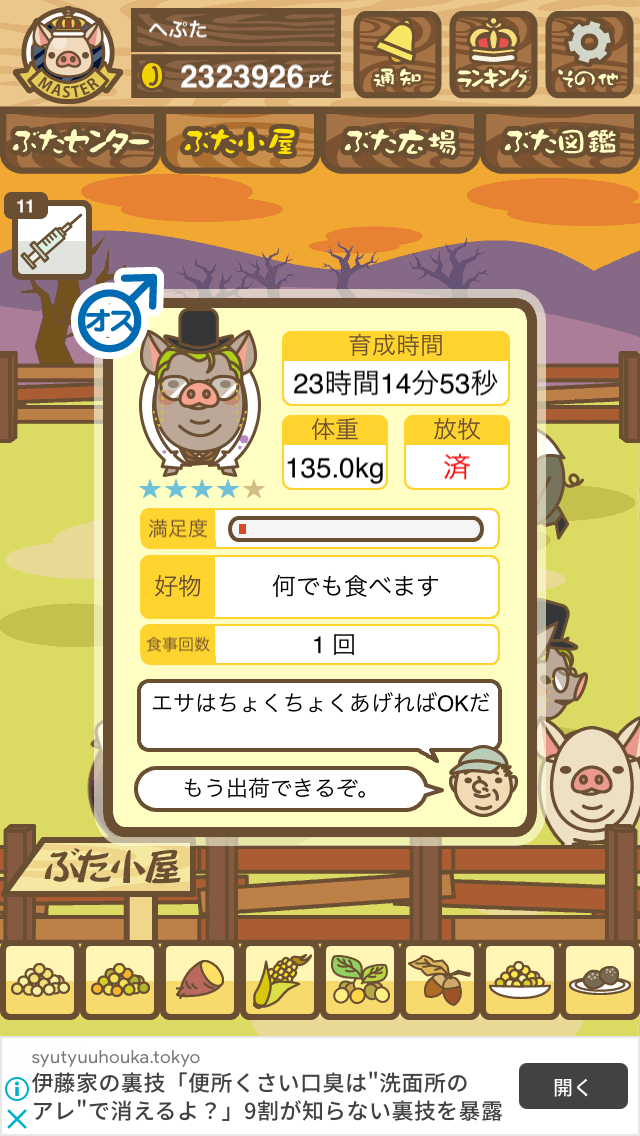Go to the ぶた広場 tab
Screen dimensions: 640x1136
400,143
